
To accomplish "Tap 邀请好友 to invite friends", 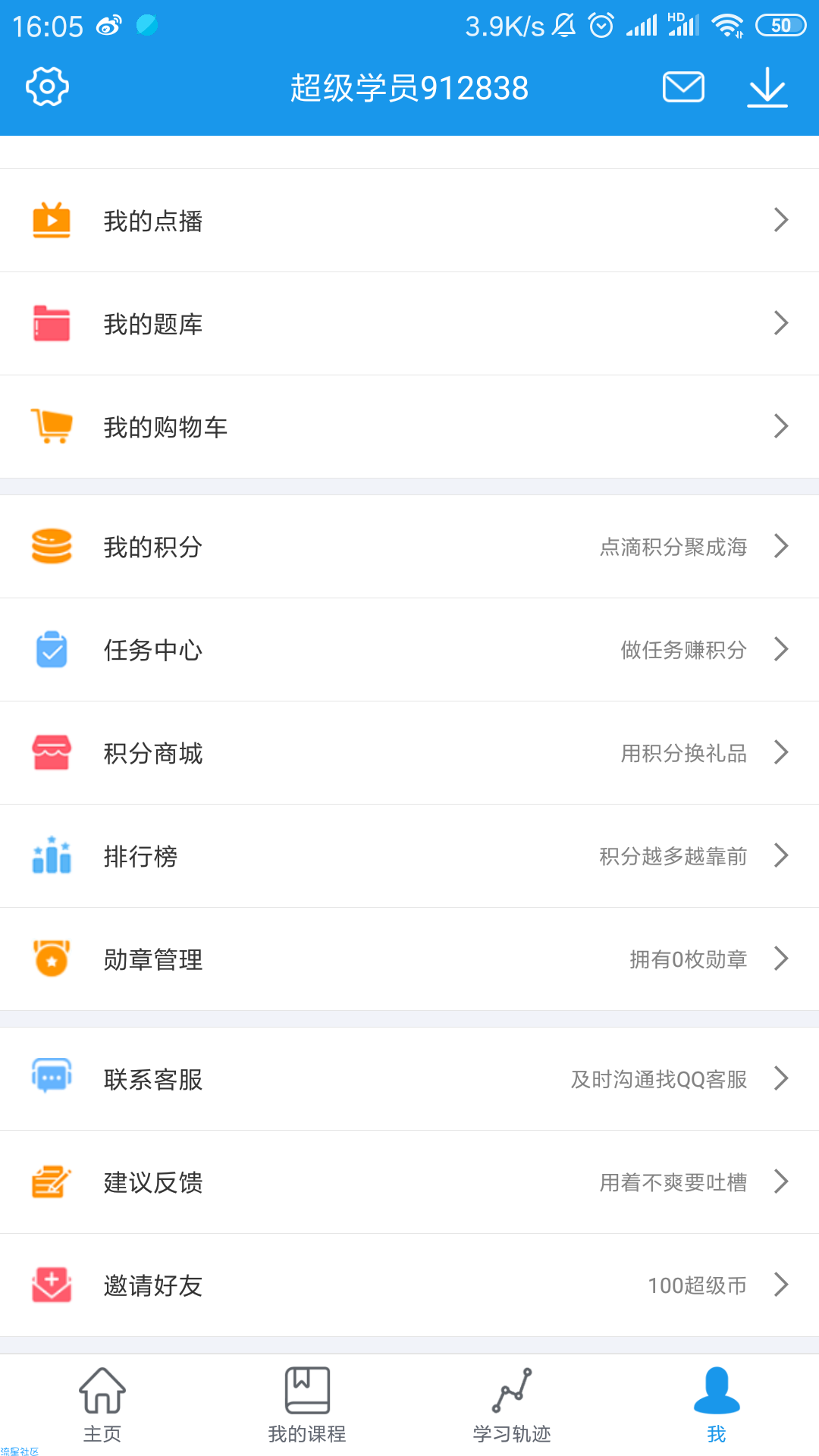I will 409,1285.
